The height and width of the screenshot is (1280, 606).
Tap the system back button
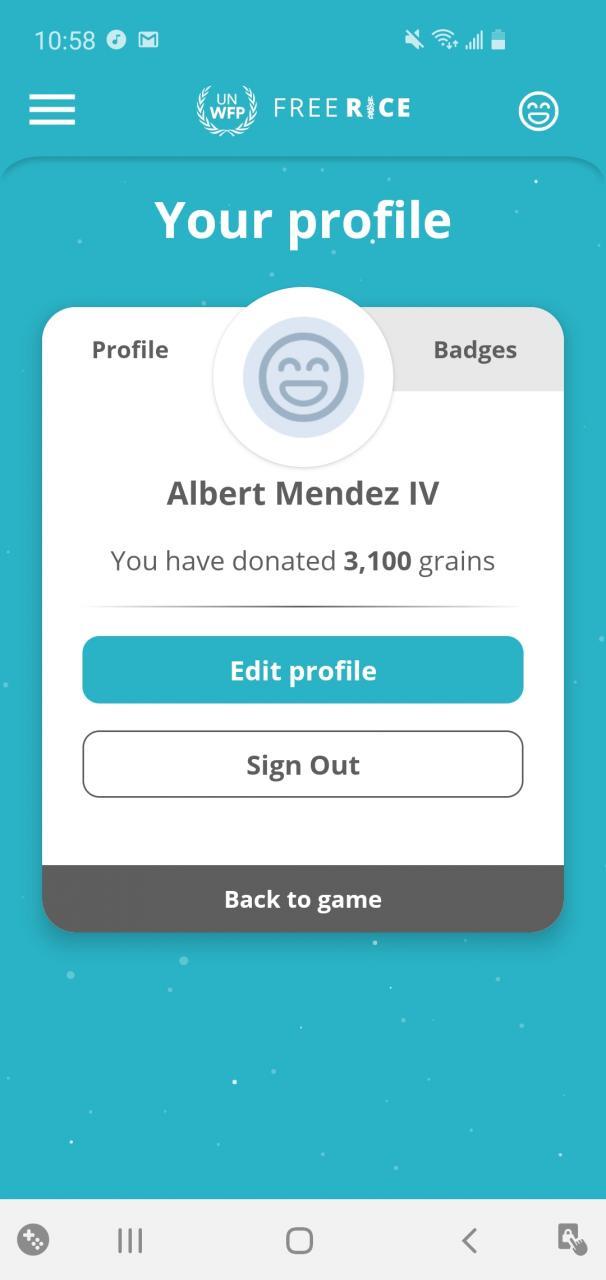(x=469, y=1241)
